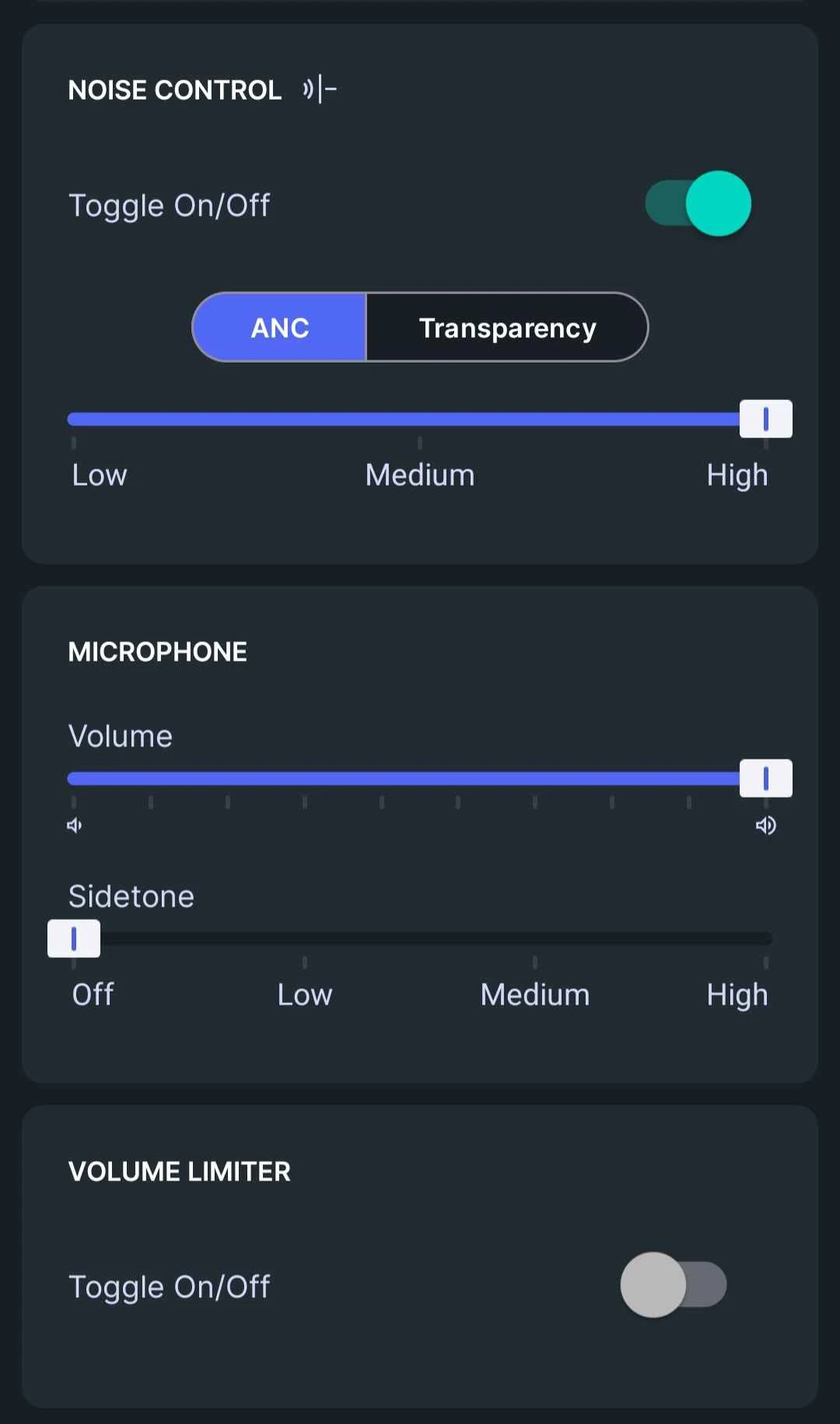Set Sidetone to Medium
840x1424 pixels.
coord(535,939)
